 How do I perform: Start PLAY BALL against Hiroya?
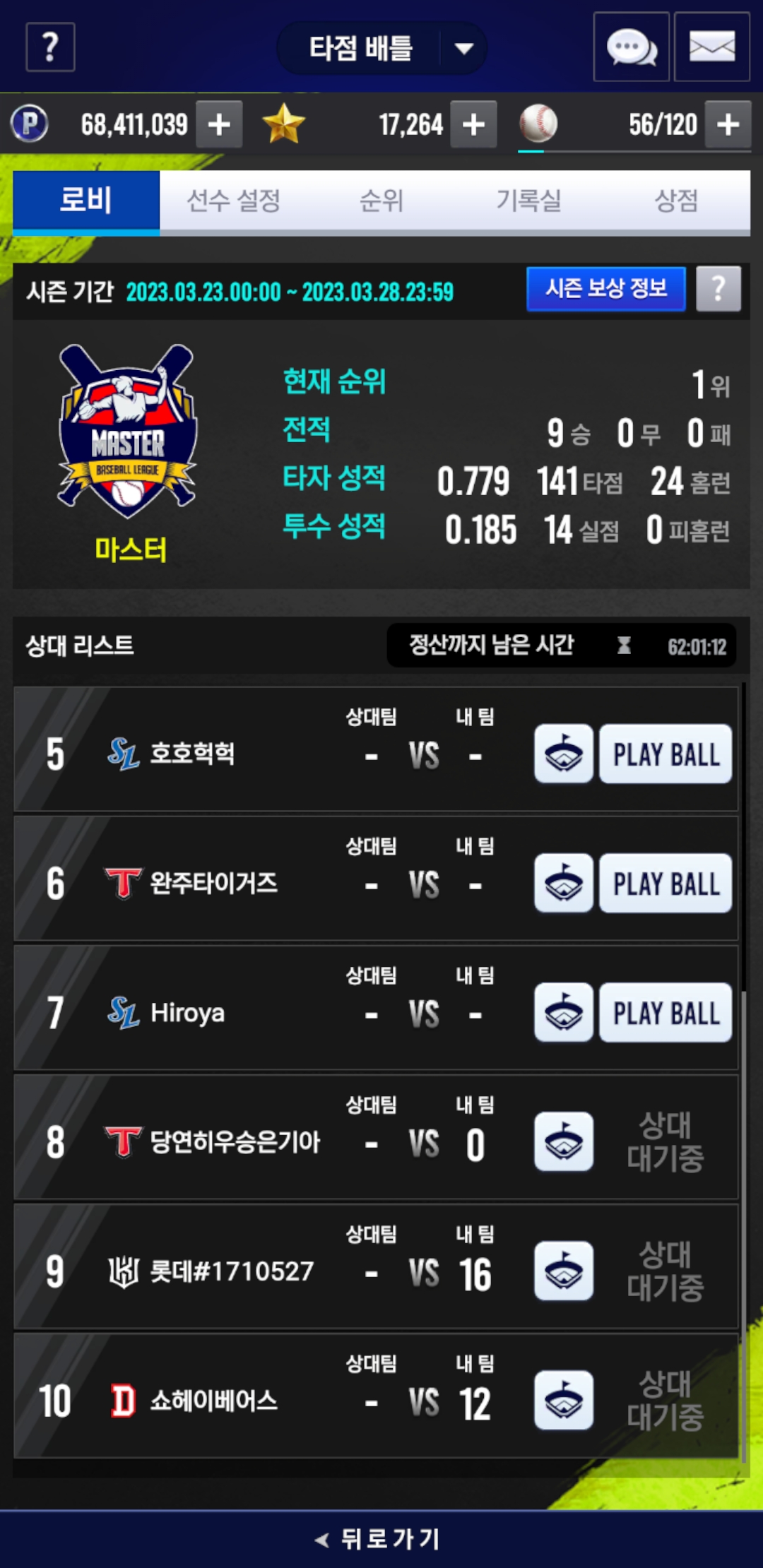click(x=665, y=1013)
